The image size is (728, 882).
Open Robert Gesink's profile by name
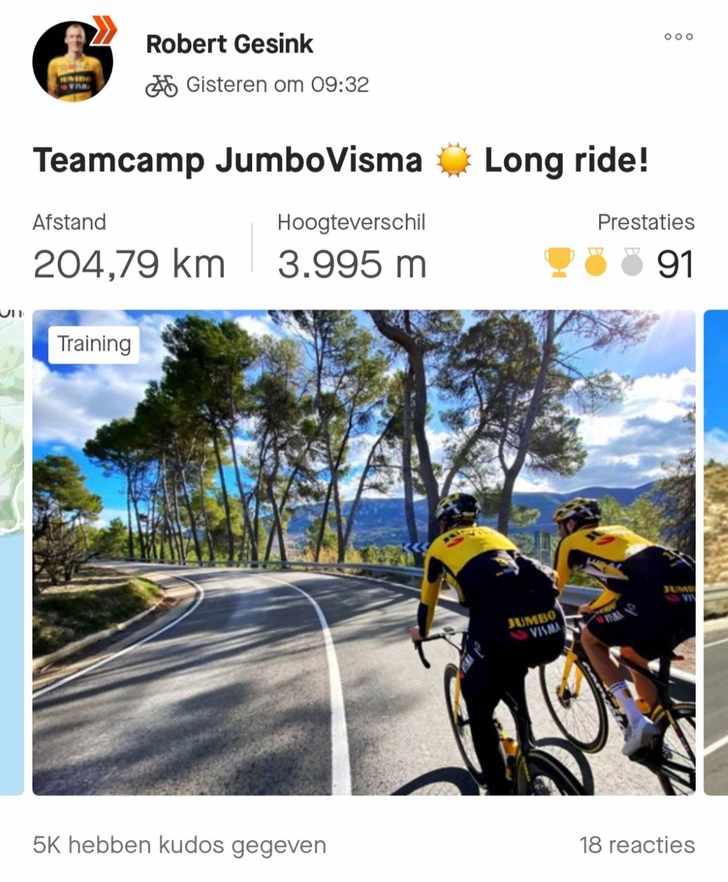(x=229, y=44)
